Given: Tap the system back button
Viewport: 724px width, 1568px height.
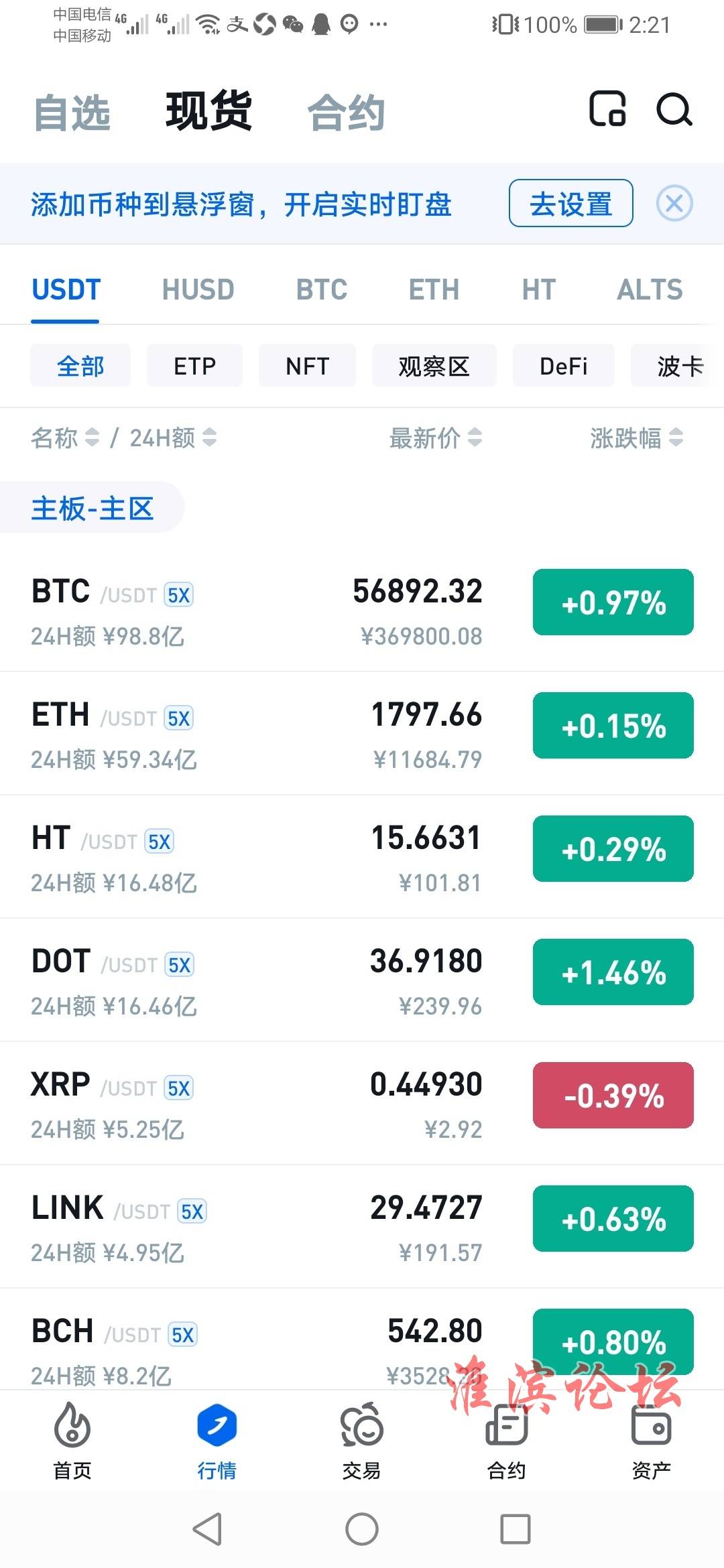Looking at the screenshot, I should point(207,1529).
